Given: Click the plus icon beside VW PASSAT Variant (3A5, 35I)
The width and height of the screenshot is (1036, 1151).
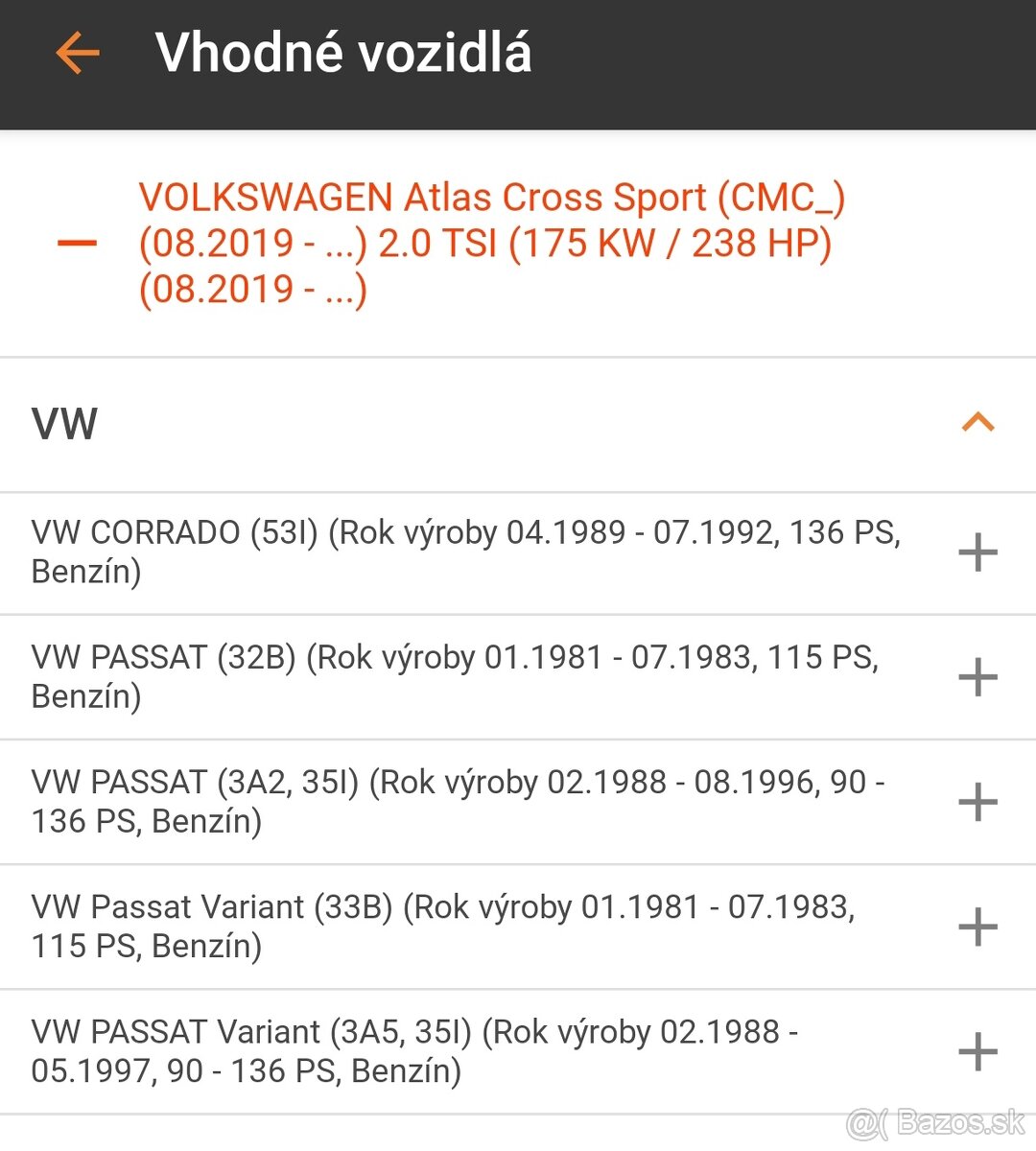Looking at the screenshot, I should click(978, 1052).
